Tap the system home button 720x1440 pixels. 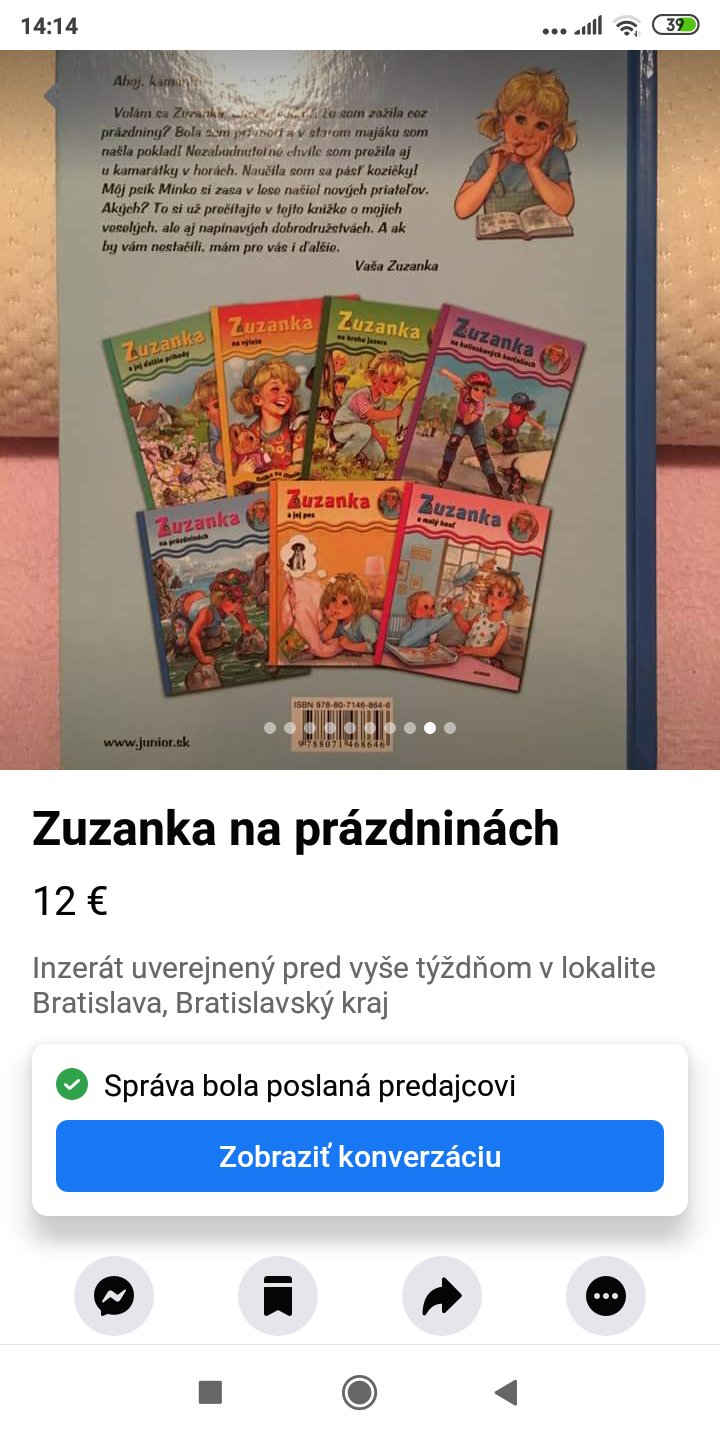(x=359, y=1392)
